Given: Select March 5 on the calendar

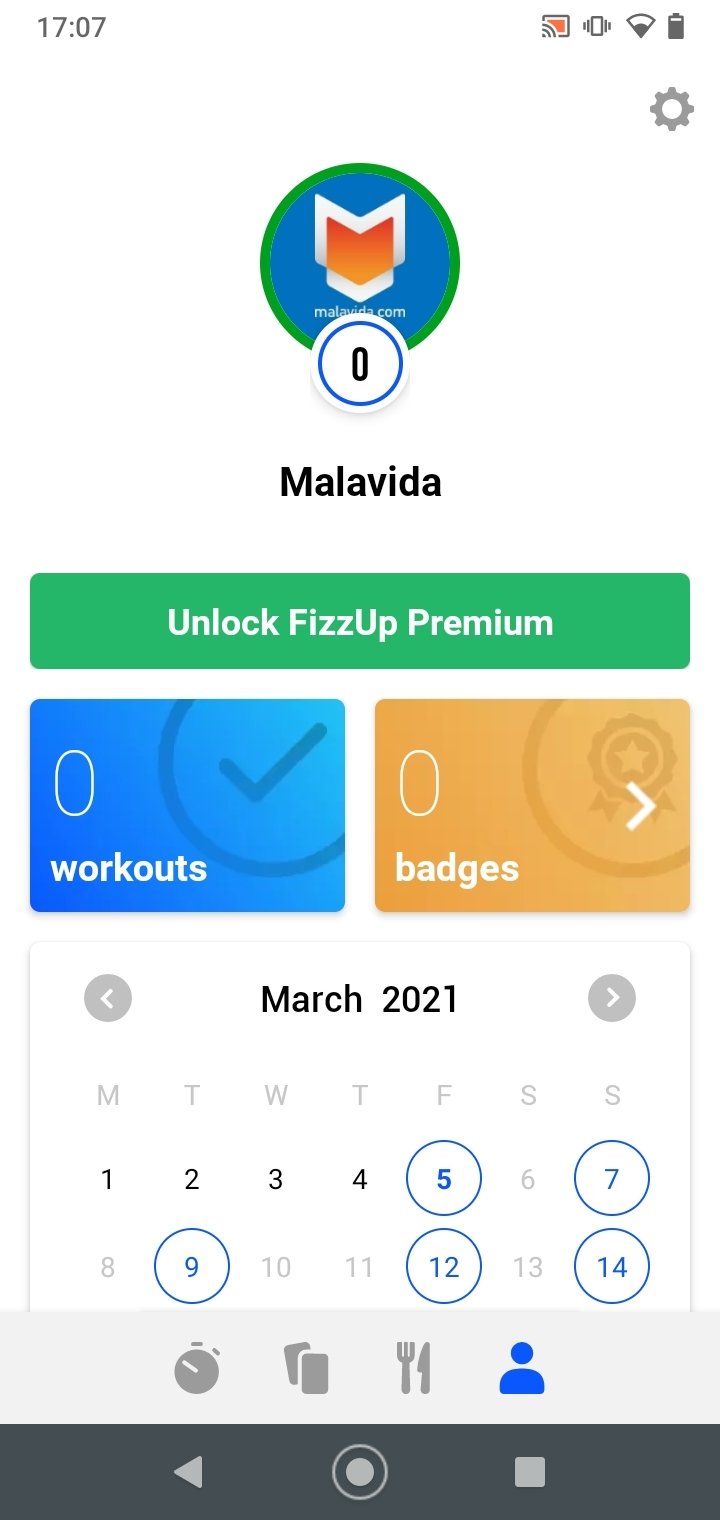Looking at the screenshot, I should 444,1179.
